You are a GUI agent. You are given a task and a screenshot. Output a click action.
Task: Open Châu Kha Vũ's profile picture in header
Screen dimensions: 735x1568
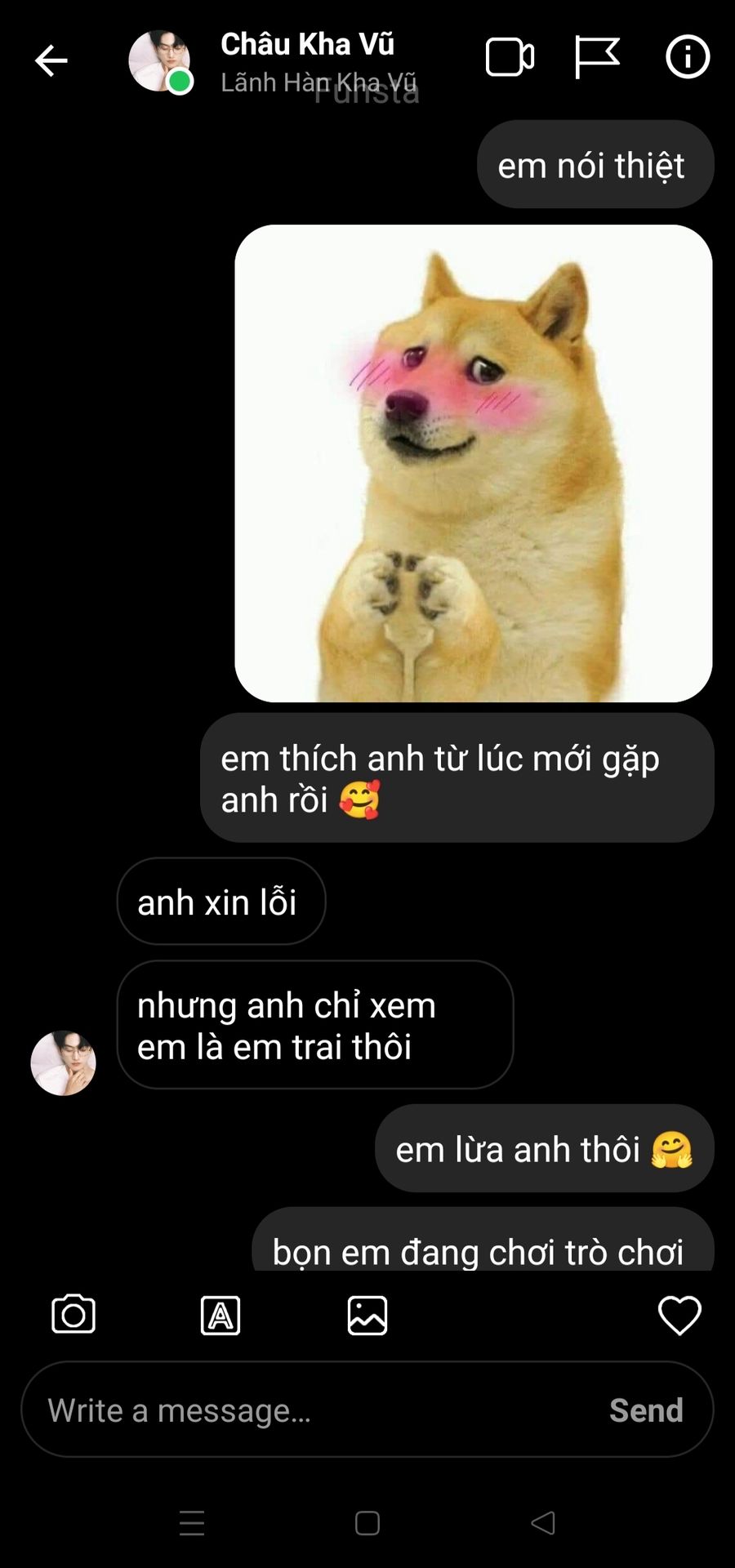pyautogui.click(x=159, y=61)
